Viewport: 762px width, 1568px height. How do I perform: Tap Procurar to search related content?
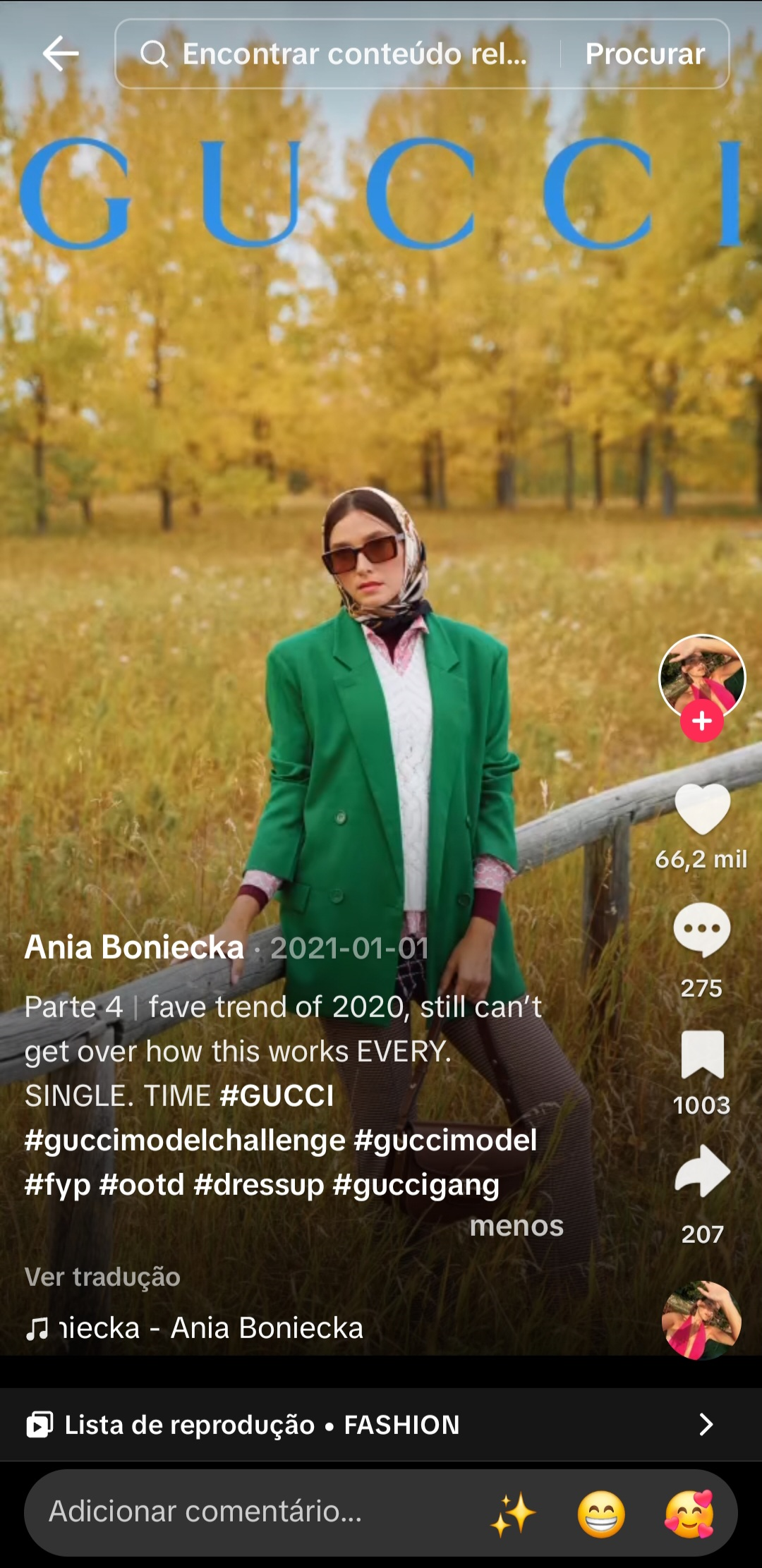pos(644,53)
